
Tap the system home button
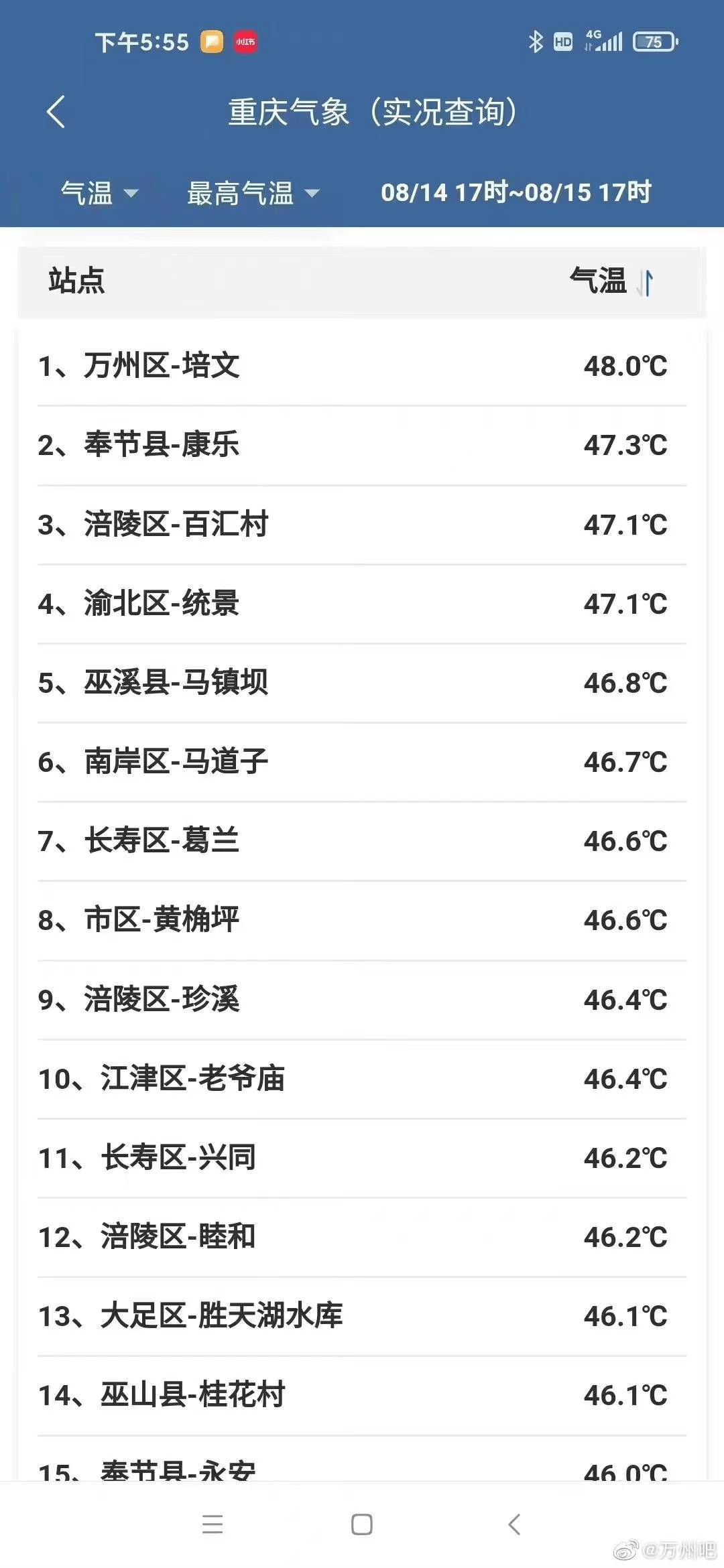pos(362,1524)
